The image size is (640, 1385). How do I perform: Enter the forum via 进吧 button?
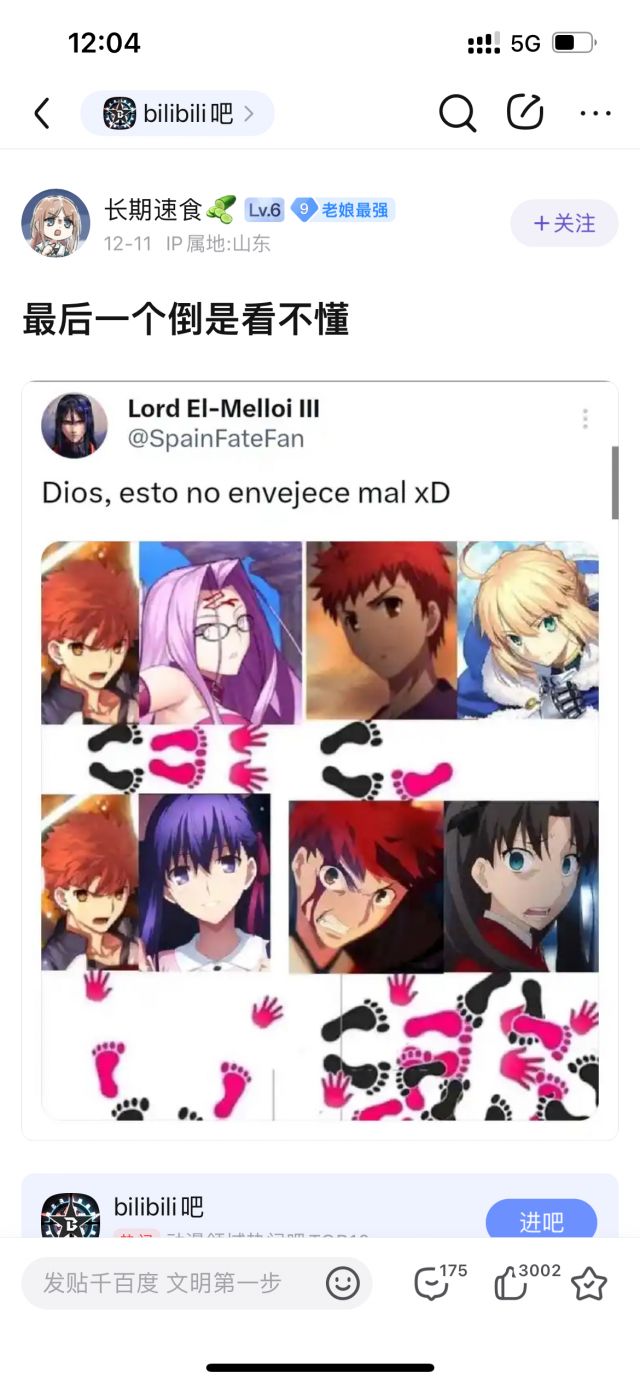[541, 1221]
